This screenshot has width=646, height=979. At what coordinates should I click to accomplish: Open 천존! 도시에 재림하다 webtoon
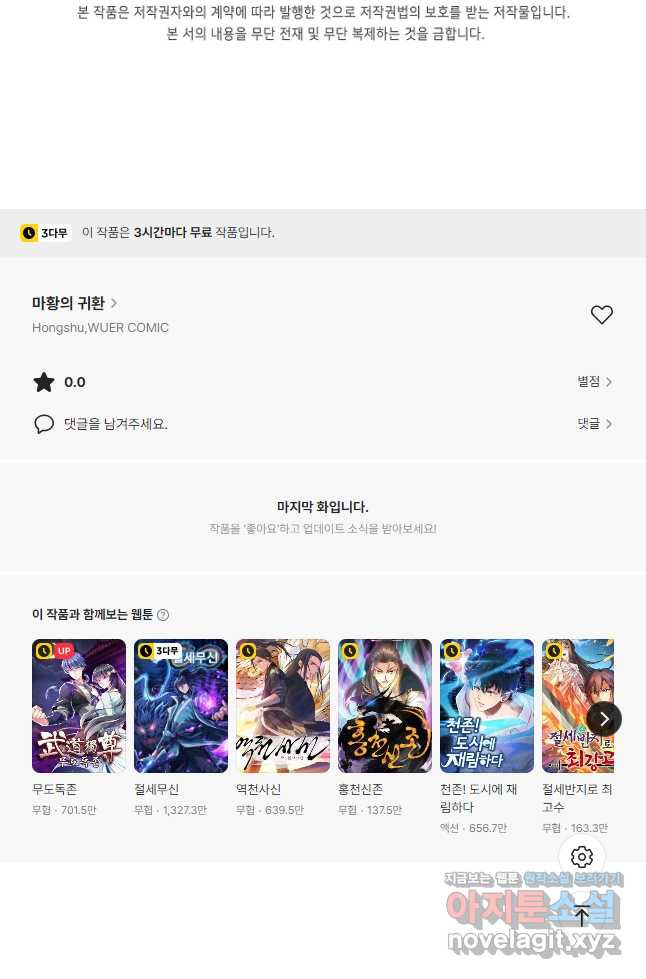pyautogui.click(x=487, y=706)
